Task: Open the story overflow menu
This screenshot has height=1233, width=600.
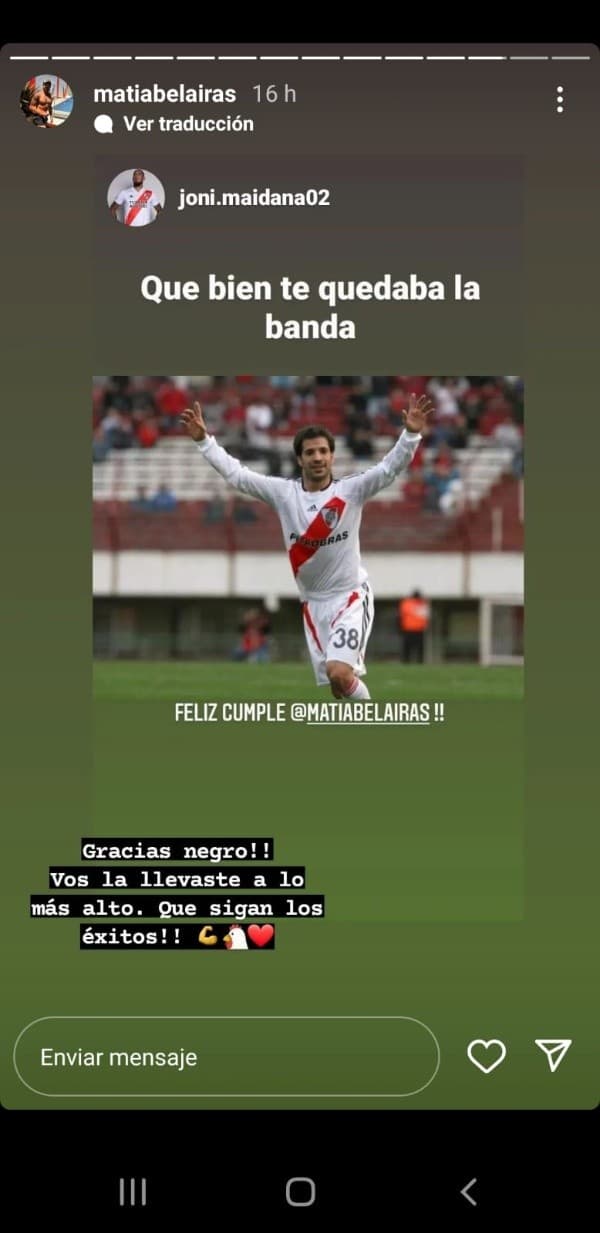Action: [x=559, y=99]
